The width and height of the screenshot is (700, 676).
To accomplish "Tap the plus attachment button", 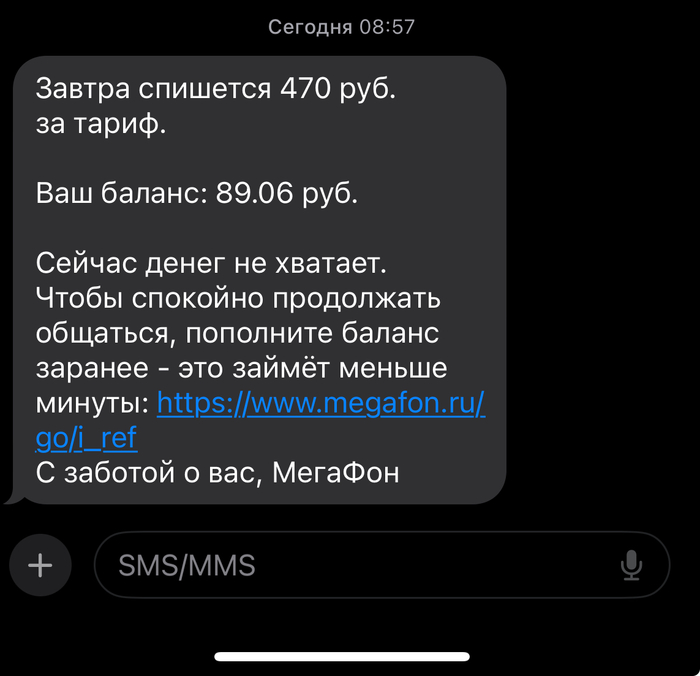I will point(40,566).
